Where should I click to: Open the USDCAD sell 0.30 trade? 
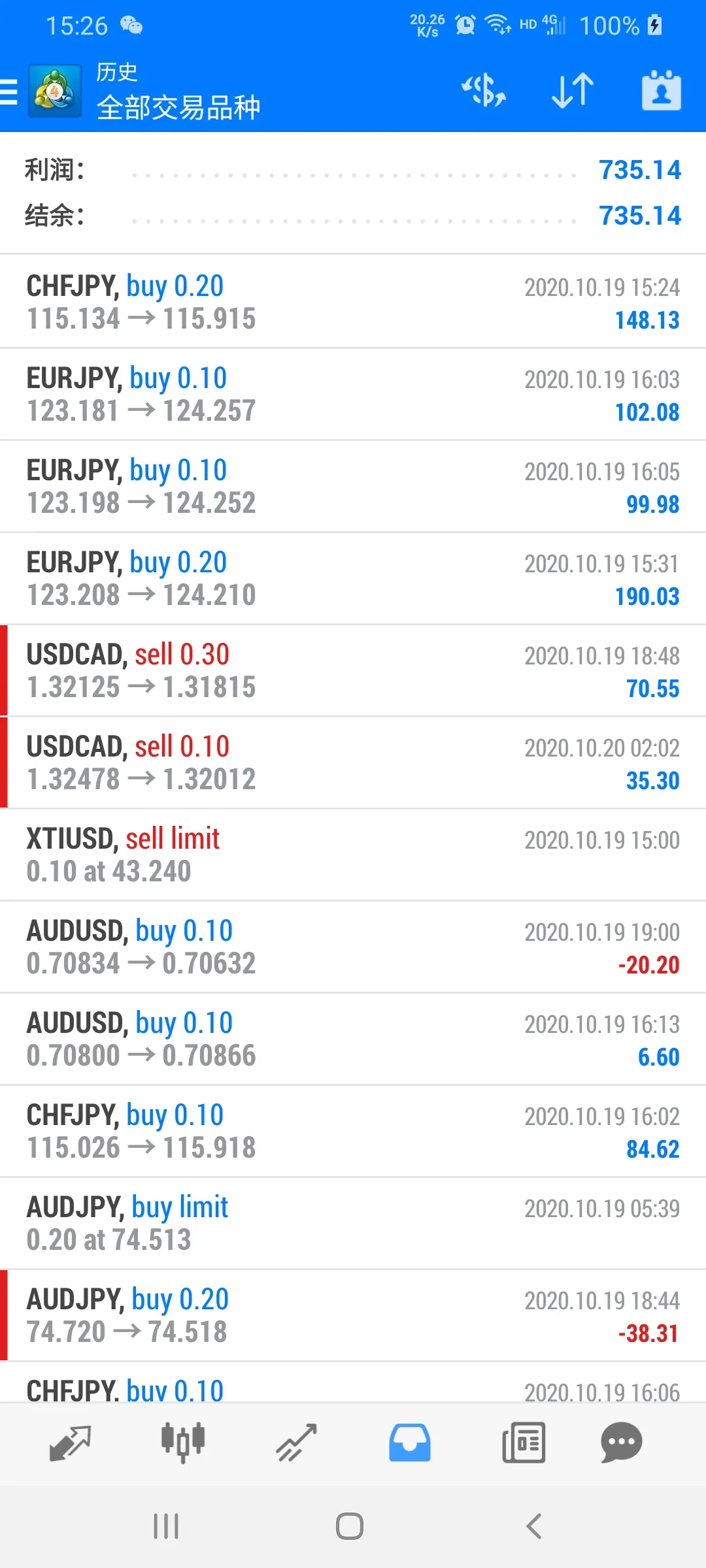353,670
